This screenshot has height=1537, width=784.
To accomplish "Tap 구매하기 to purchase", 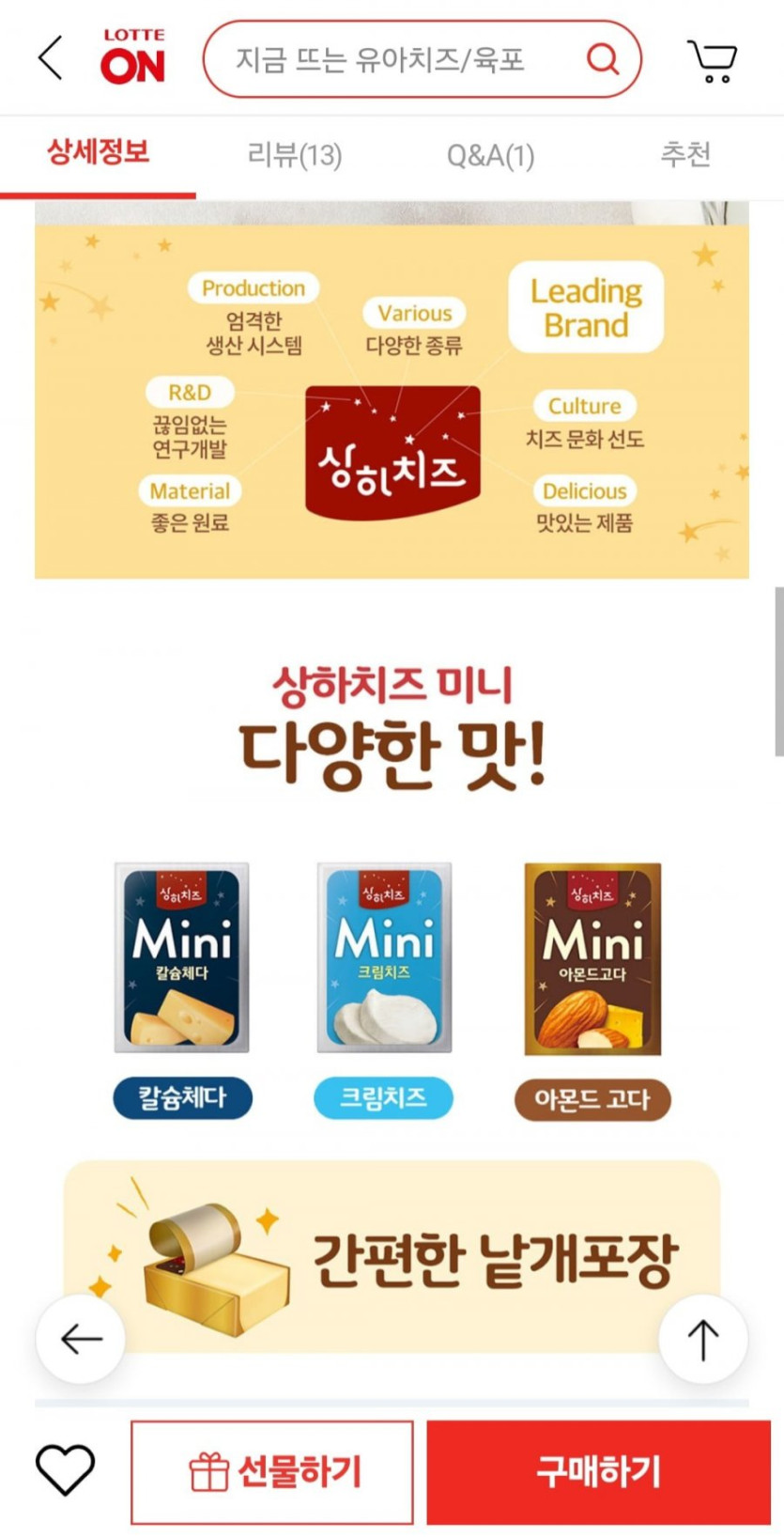I will pos(599,1472).
